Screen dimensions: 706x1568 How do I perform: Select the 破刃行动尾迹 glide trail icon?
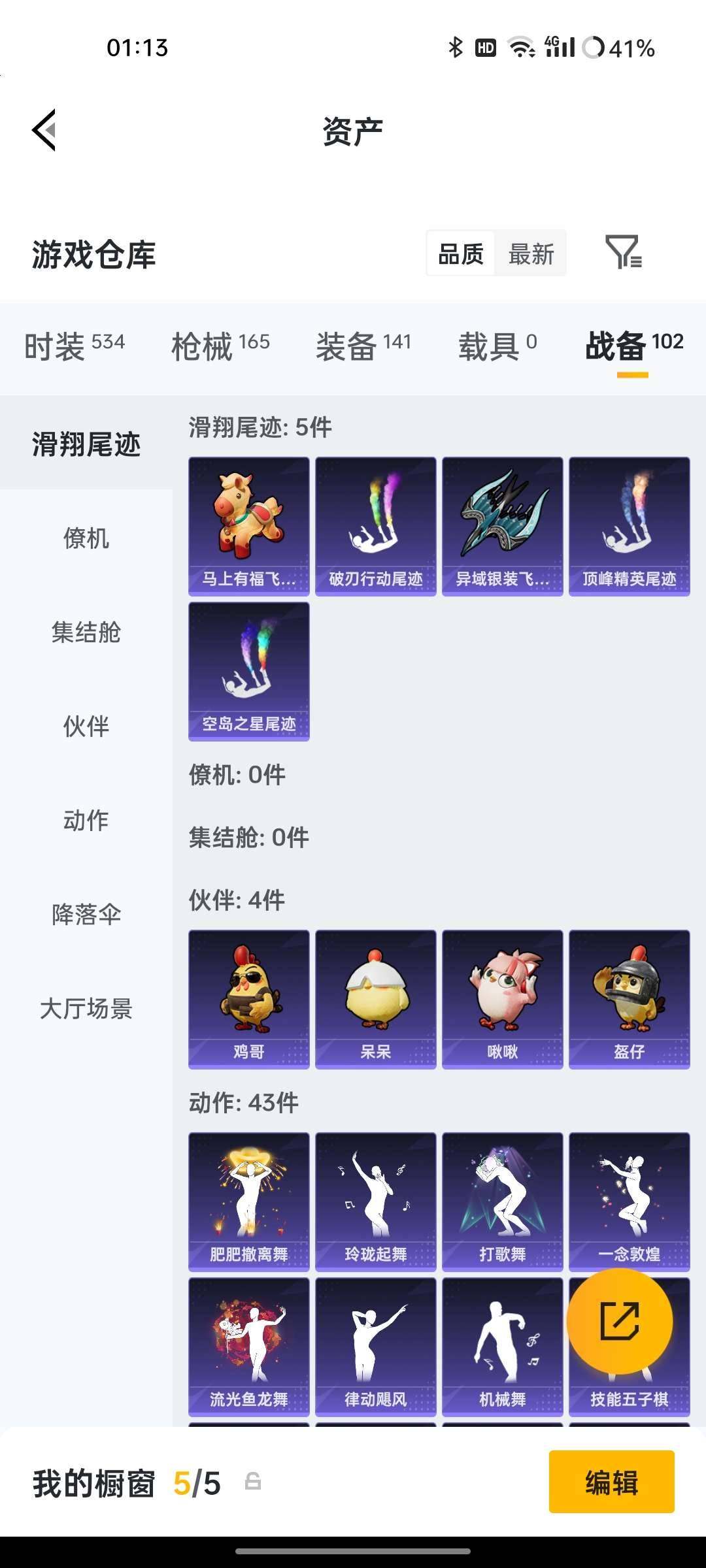click(375, 523)
